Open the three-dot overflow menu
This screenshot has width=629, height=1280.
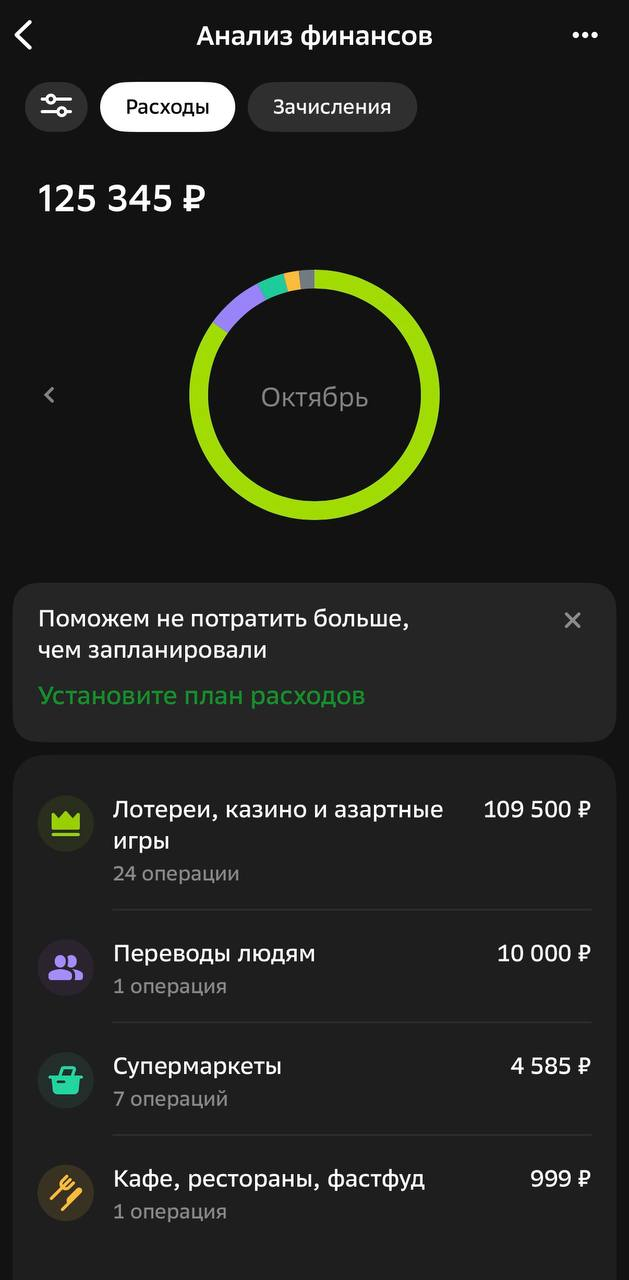click(584, 36)
